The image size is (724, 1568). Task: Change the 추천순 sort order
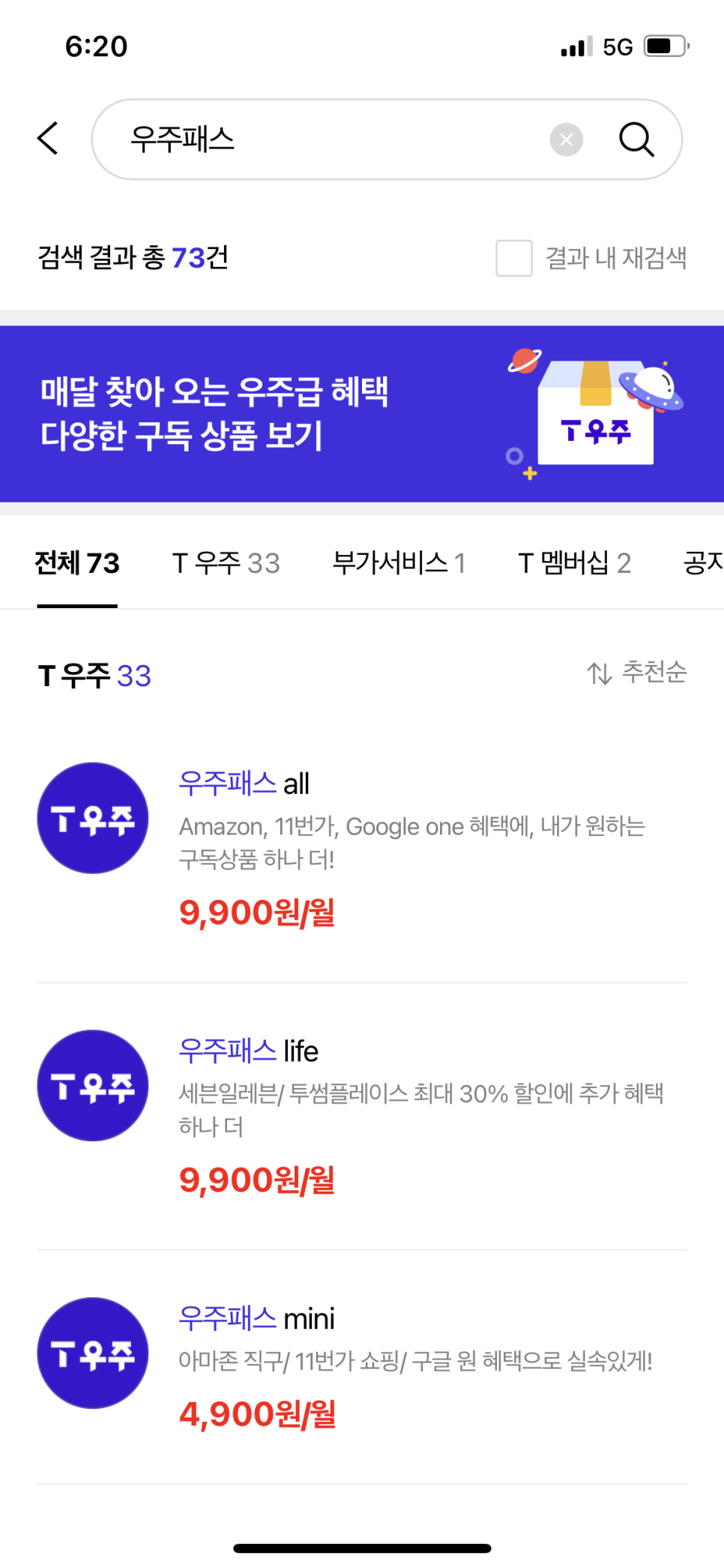[x=636, y=673]
